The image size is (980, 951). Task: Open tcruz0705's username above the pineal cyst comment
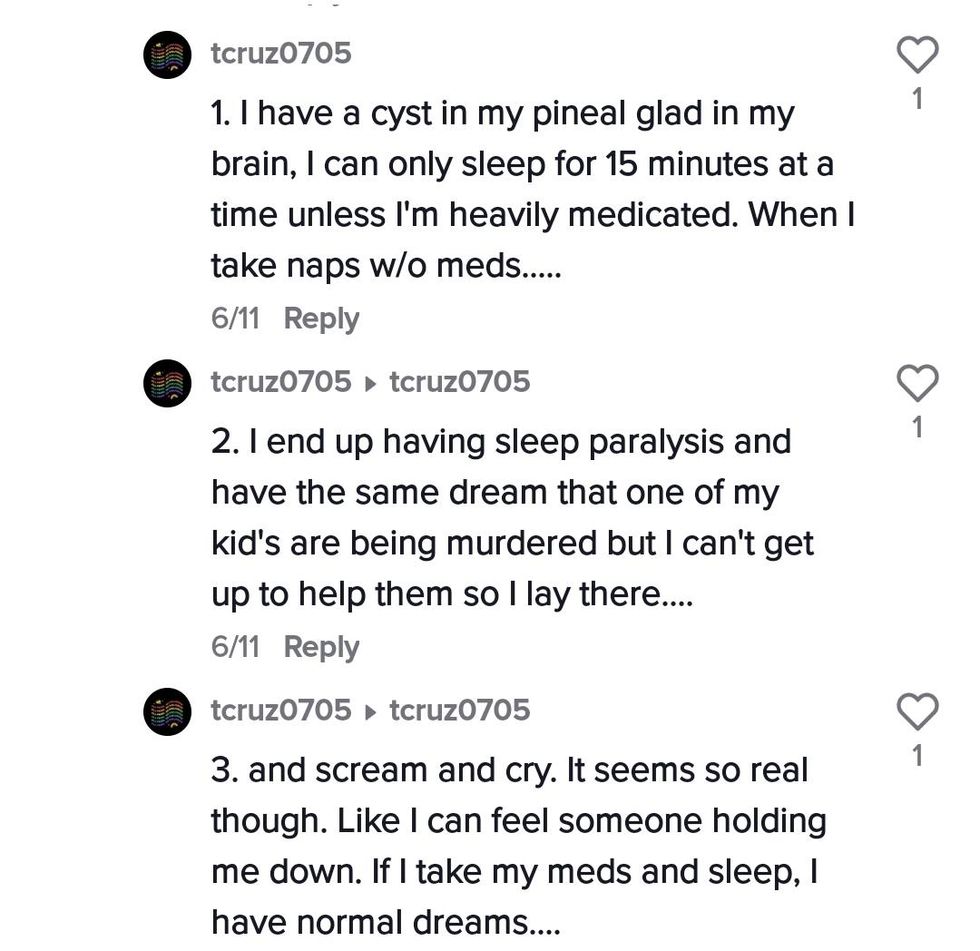point(281,53)
